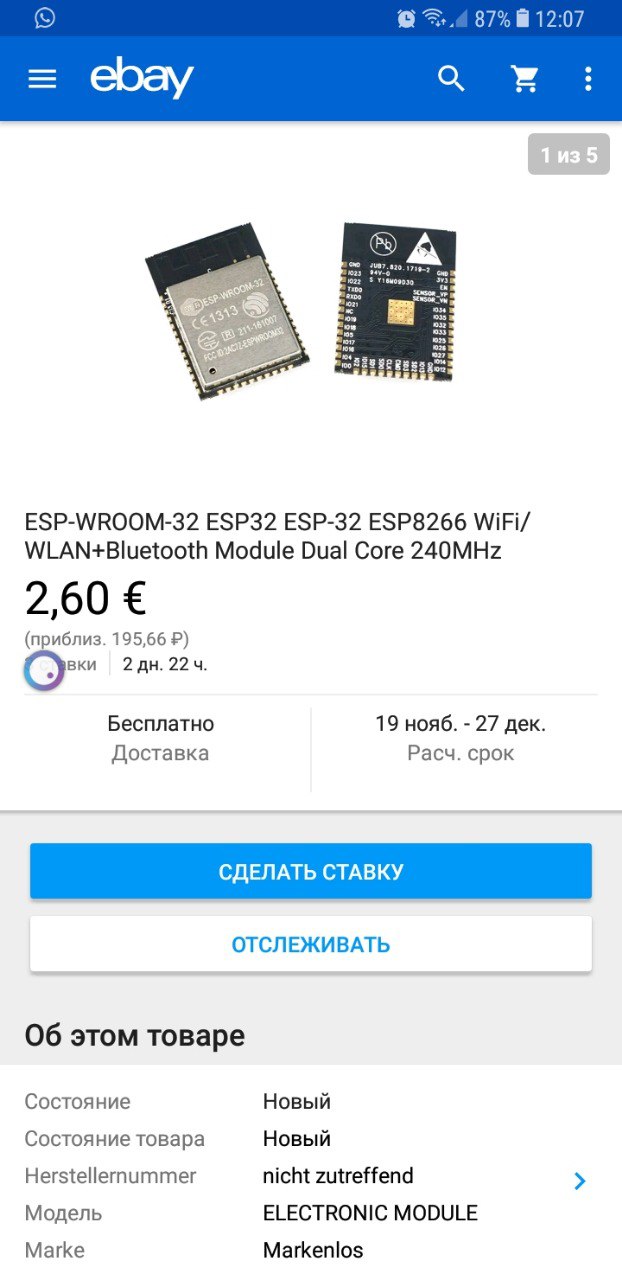Open the search icon
The width and height of the screenshot is (622, 1280).
(x=452, y=79)
